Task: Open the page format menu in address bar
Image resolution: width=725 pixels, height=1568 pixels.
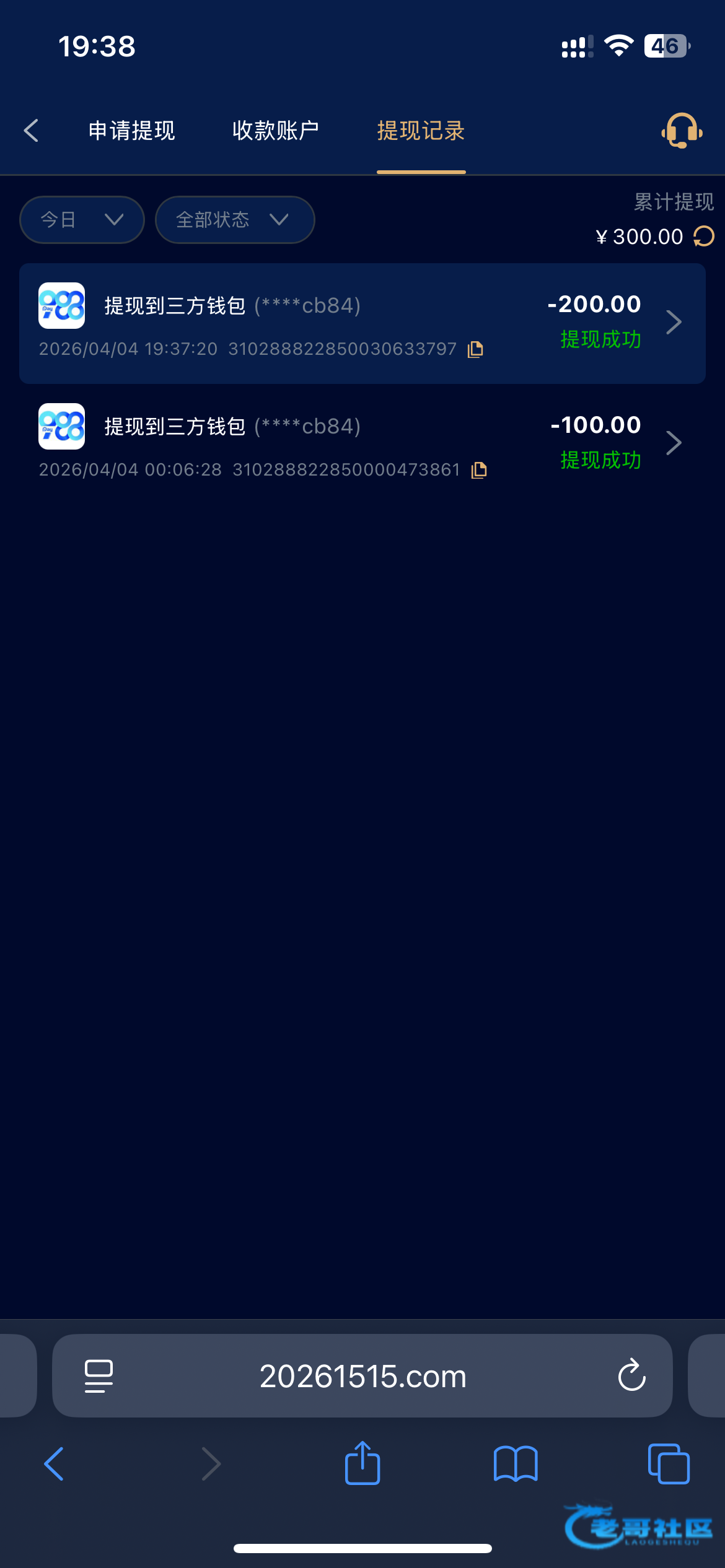Action: tap(99, 1376)
